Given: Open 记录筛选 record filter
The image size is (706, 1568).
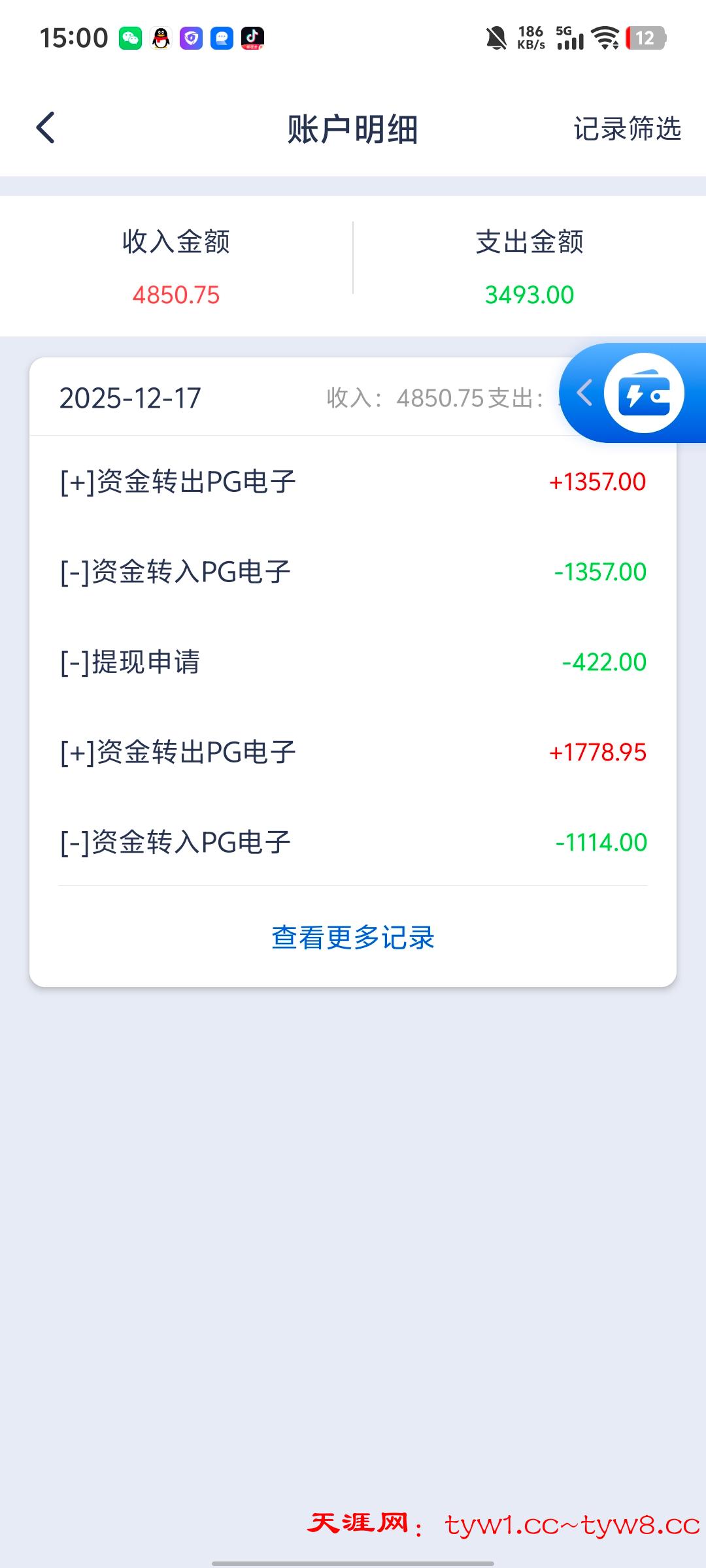Looking at the screenshot, I should coord(627,129).
